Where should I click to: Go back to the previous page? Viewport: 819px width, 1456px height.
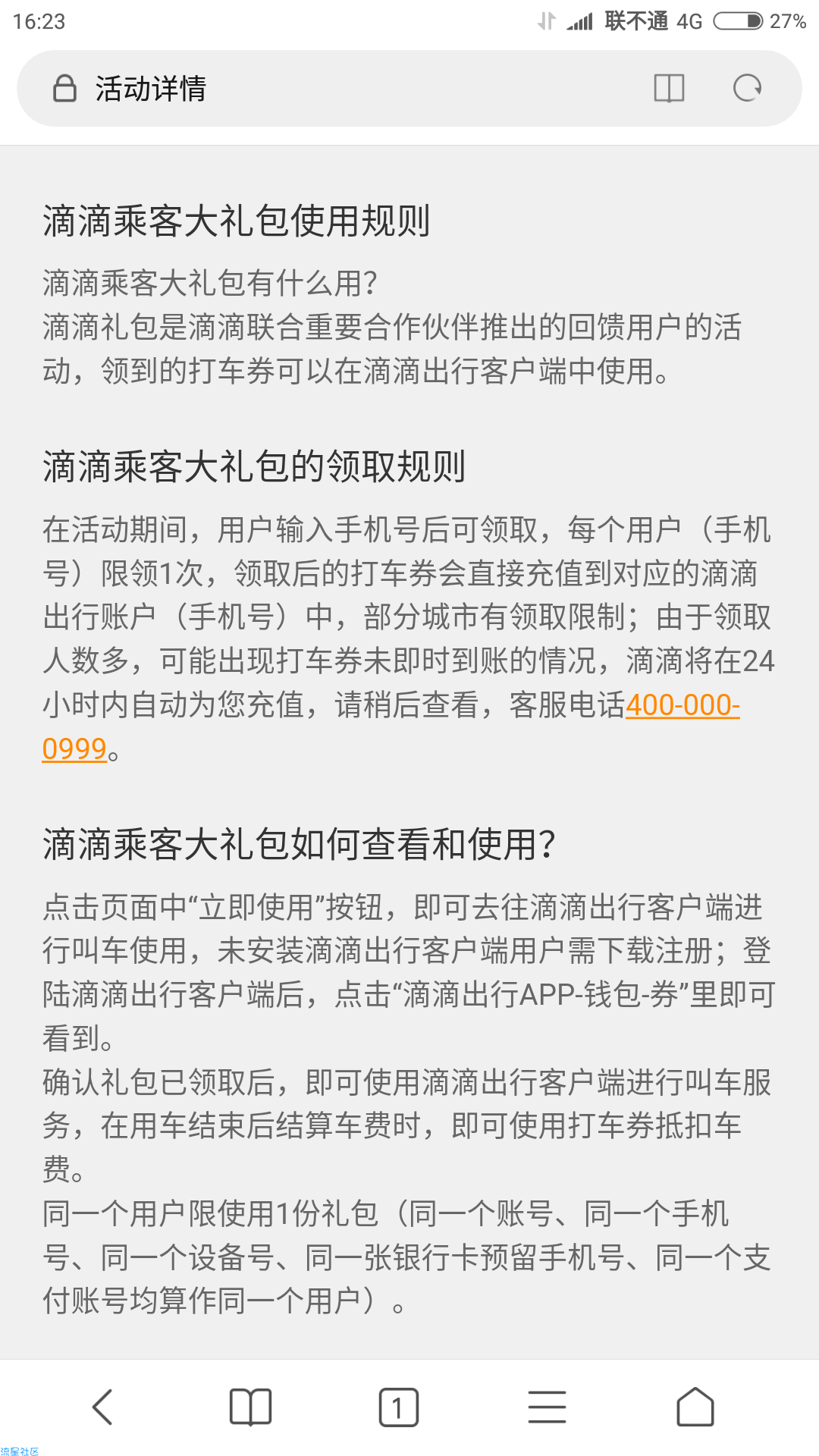pos(102,1407)
